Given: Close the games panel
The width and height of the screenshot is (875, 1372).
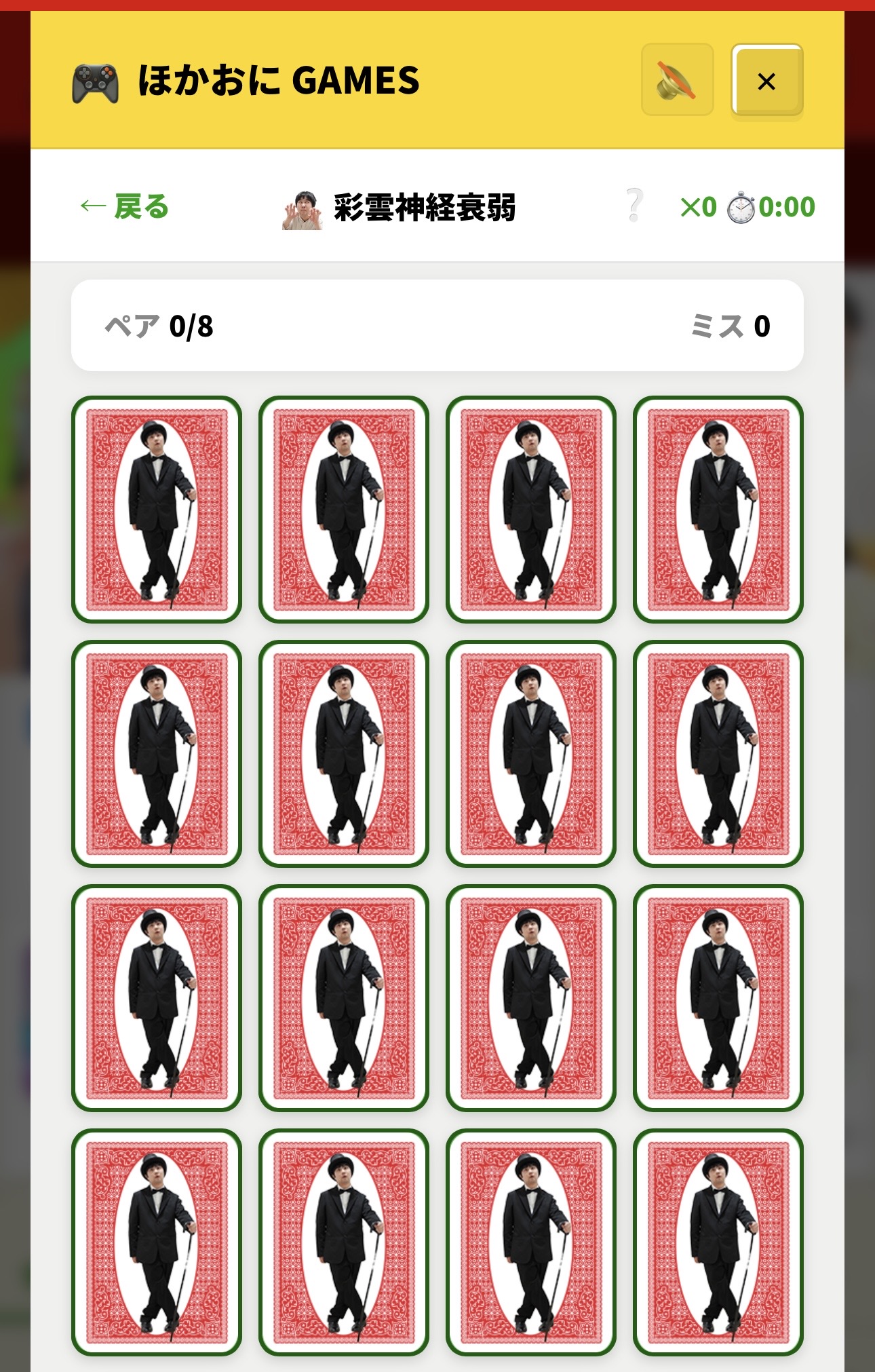Looking at the screenshot, I should click(766, 81).
